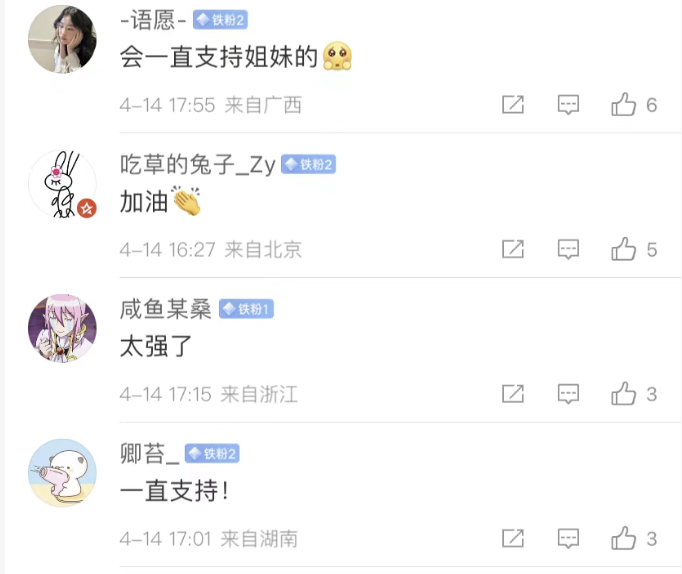Repost 卿苔_'s comment

(x=513, y=538)
